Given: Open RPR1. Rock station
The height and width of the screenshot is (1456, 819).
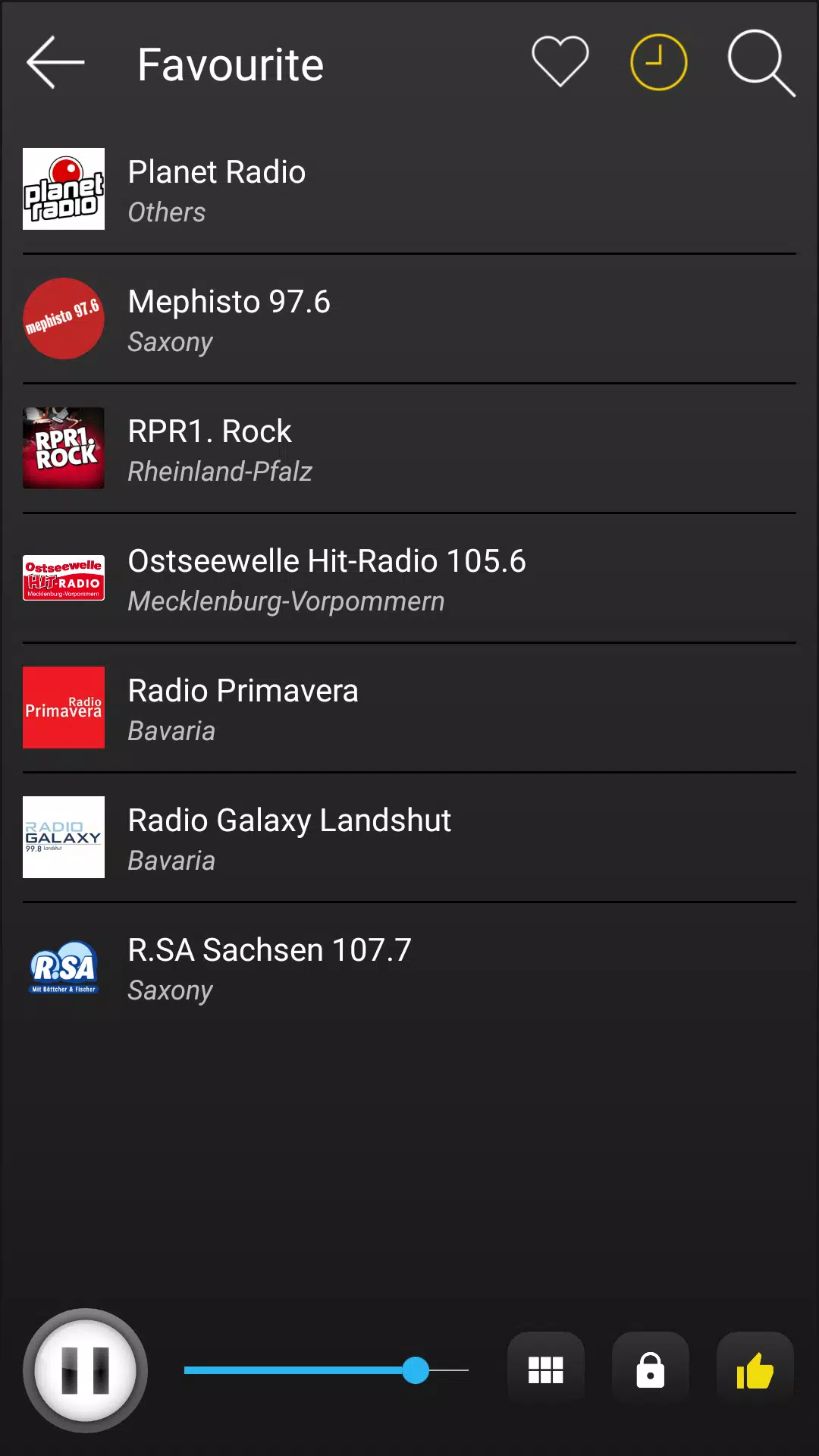Looking at the screenshot, I should 409,449.
